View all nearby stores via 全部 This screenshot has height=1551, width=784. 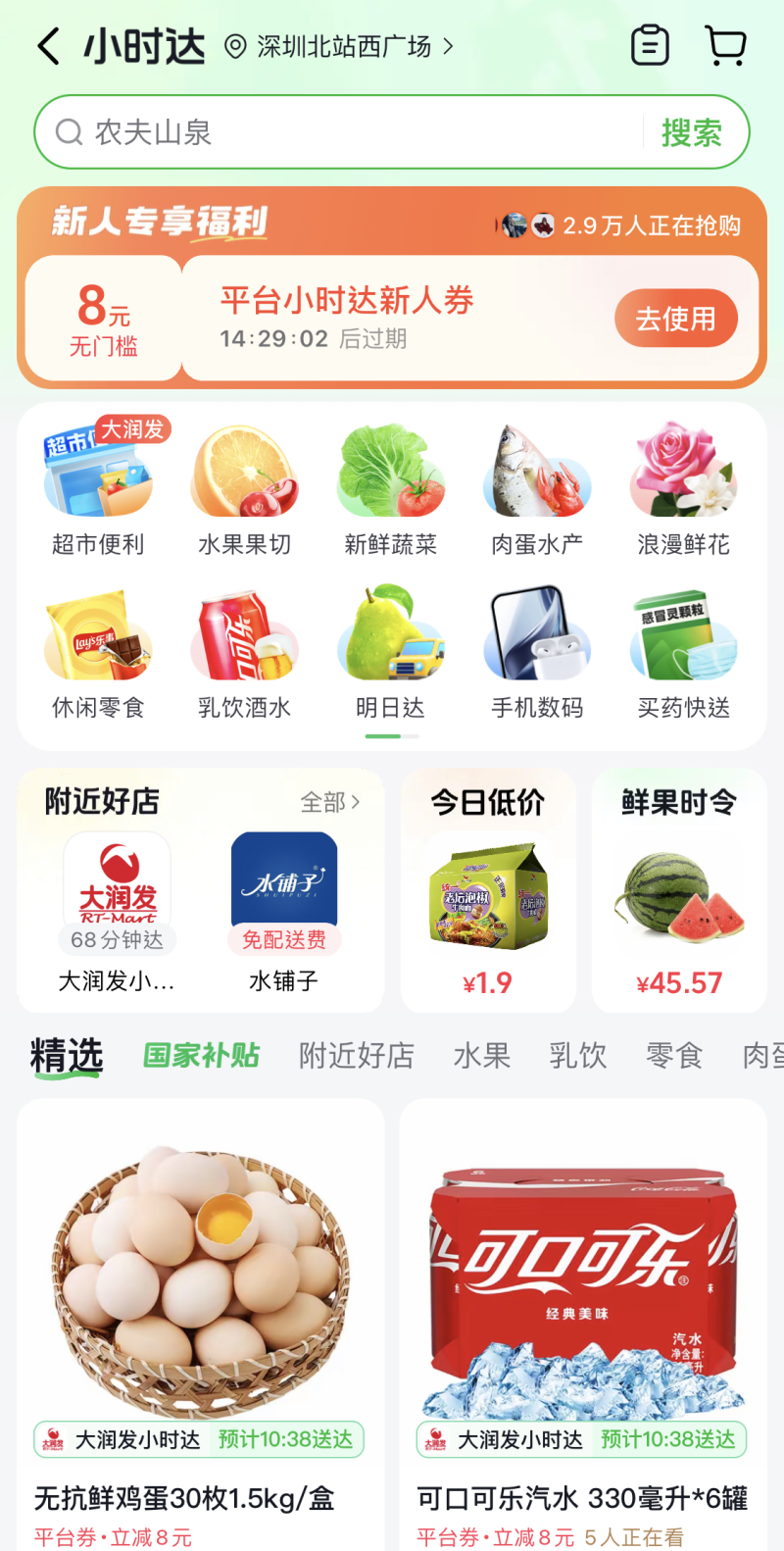tap(330, 803)
